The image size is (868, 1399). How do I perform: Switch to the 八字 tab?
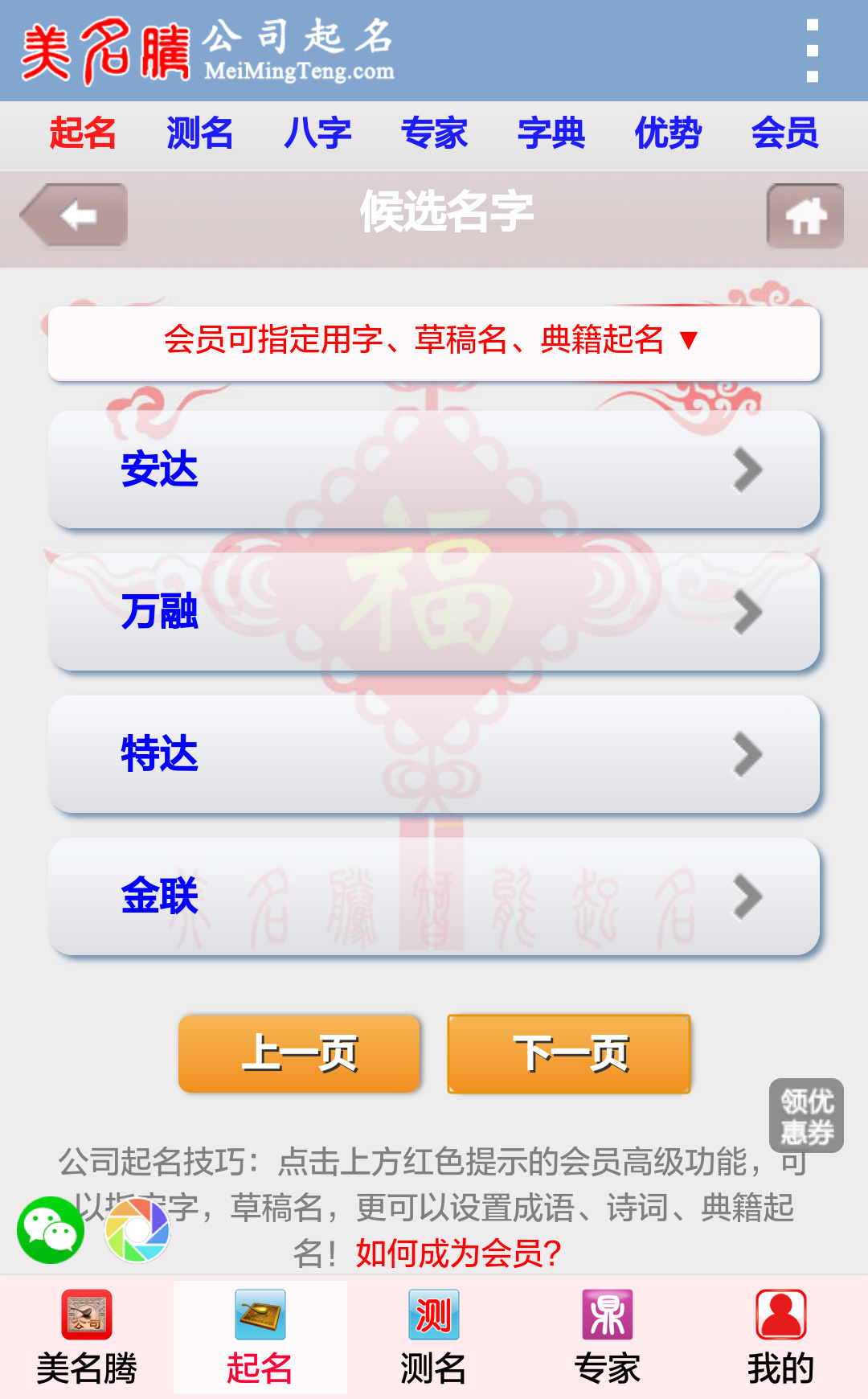pos(317,133)
